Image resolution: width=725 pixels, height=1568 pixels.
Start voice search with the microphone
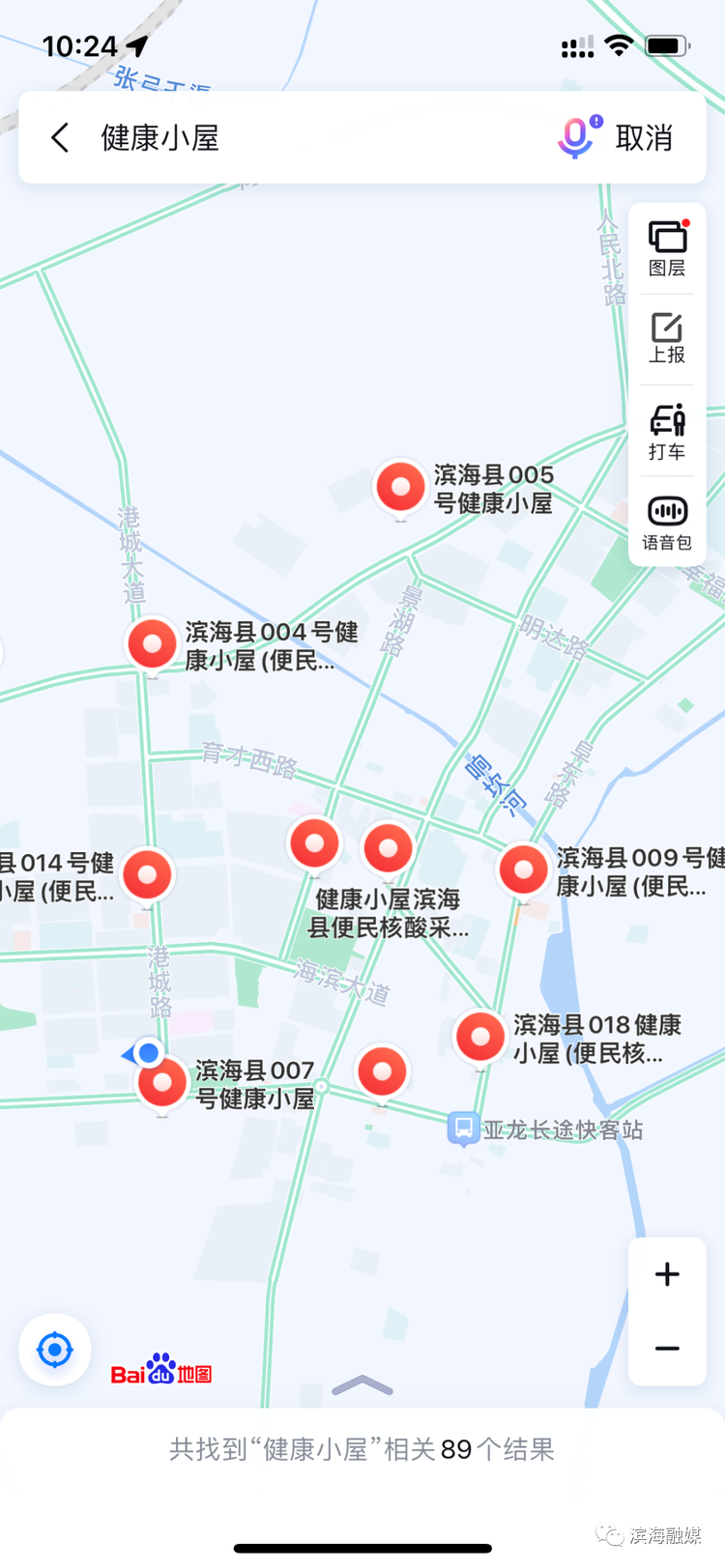pos(576,137)
